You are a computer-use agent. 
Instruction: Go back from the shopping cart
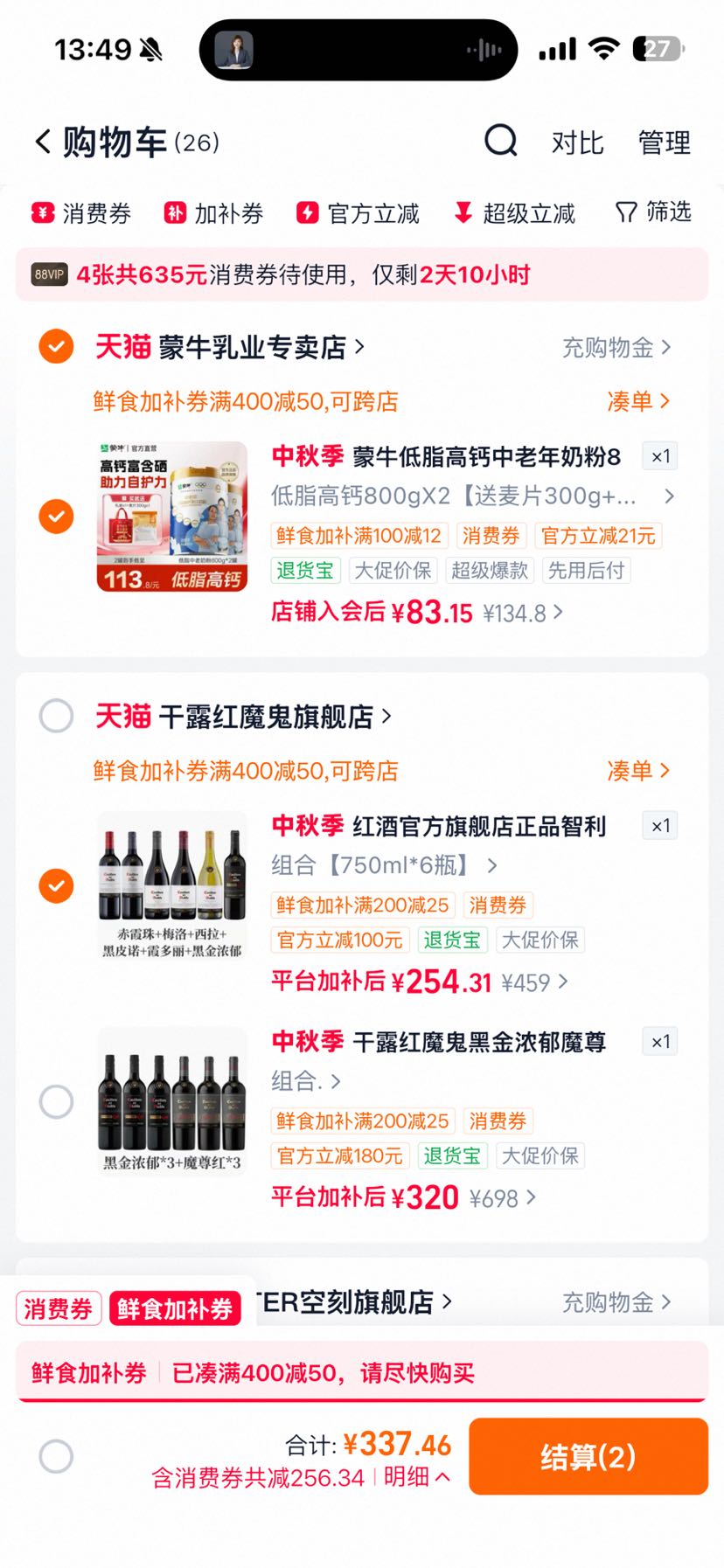click(x=43, y=142)
